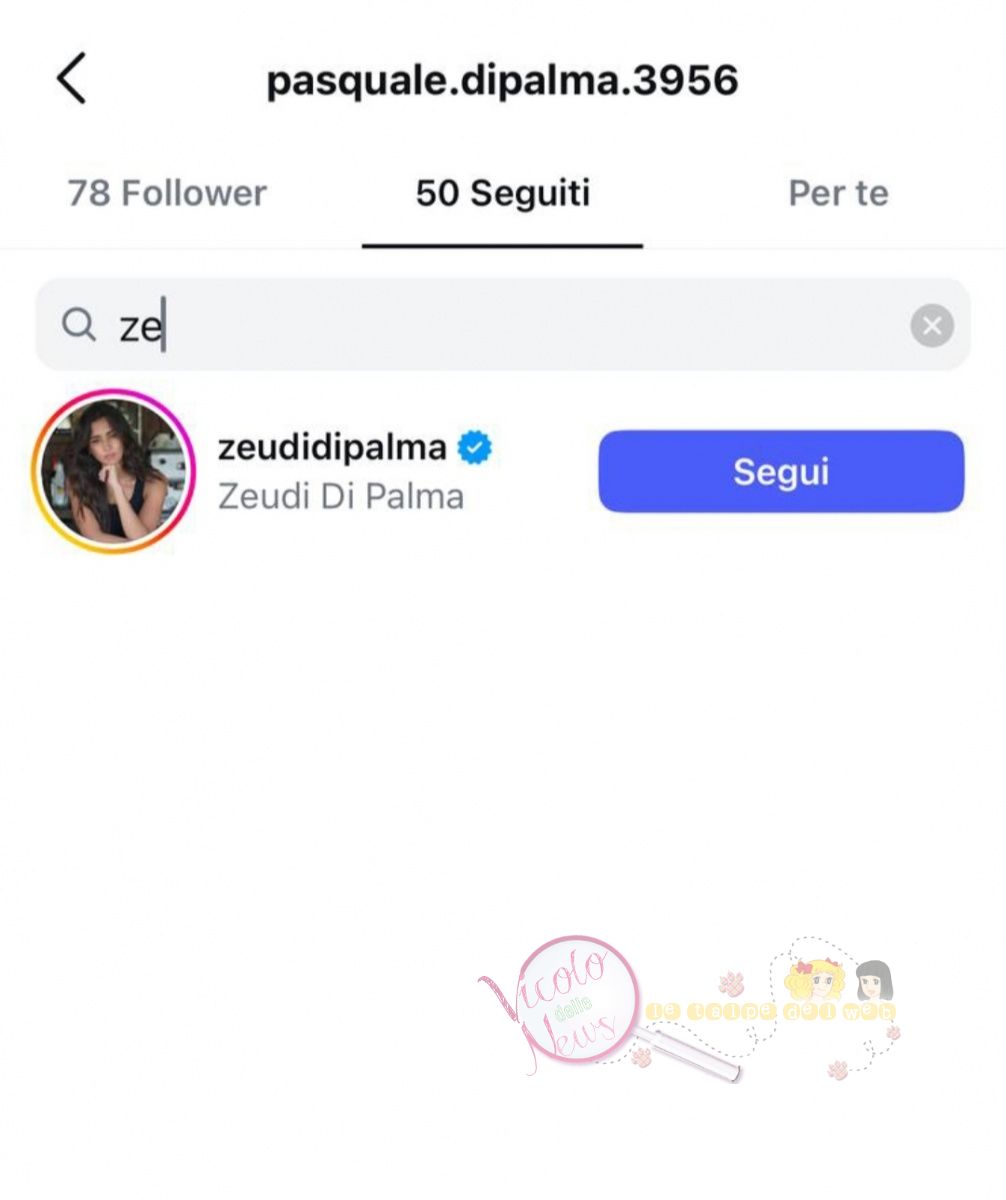Go back with the arrow icon

(71, 79)
